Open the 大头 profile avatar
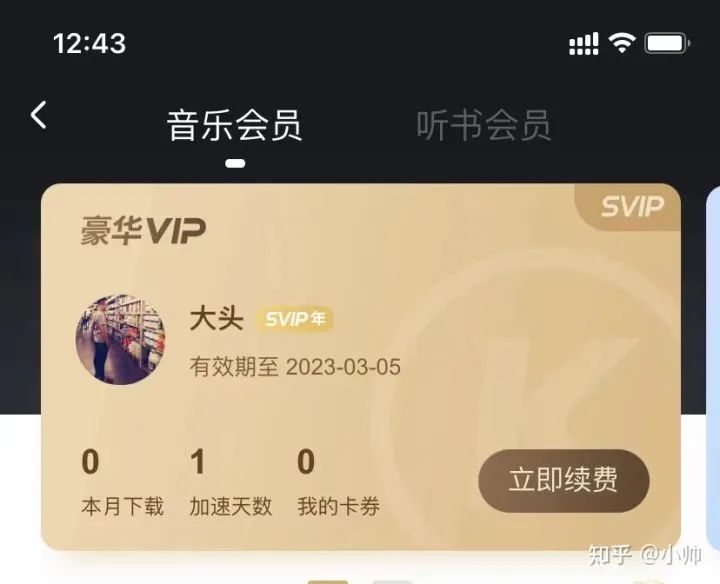 click(120, 339)
